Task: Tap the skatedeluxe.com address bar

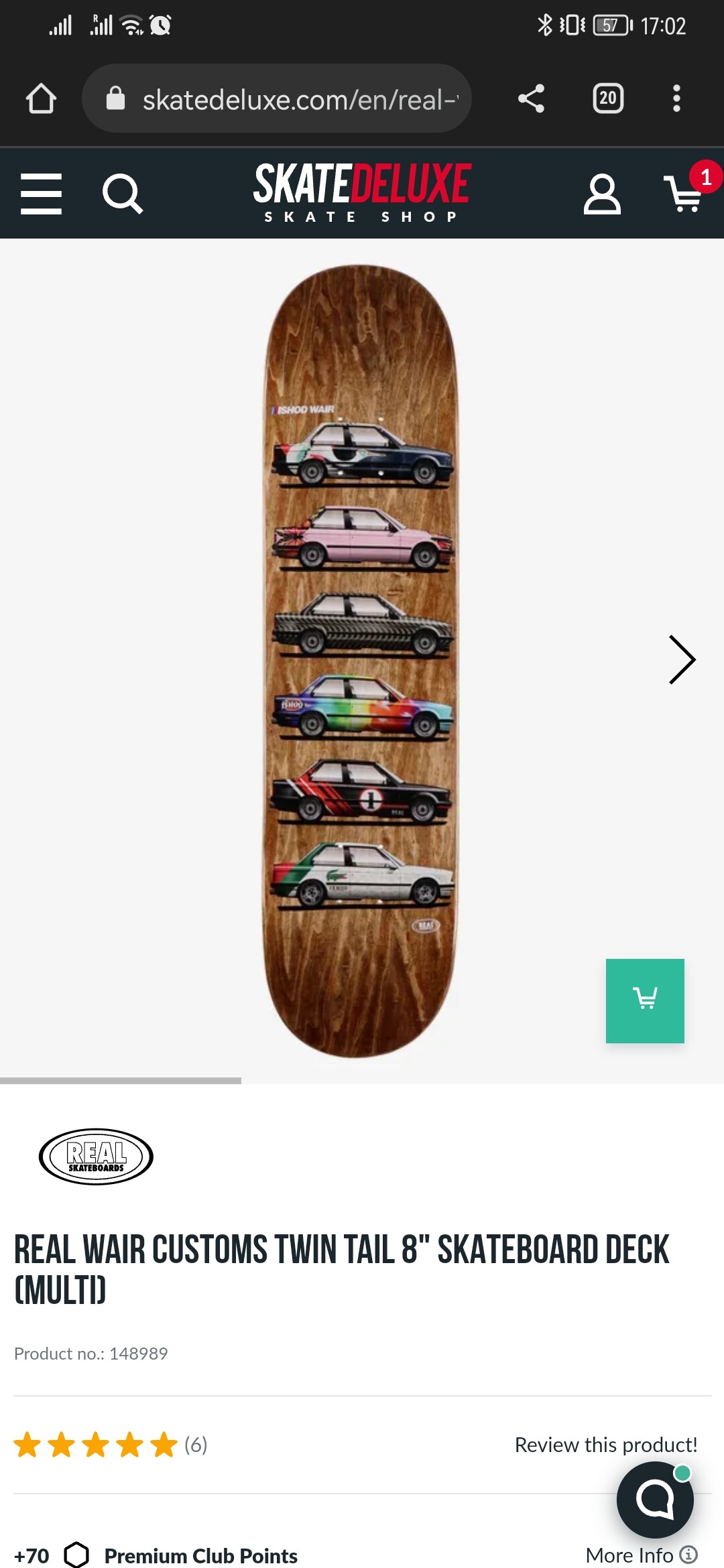Action: pyautogui.click(x=276, y=99)
